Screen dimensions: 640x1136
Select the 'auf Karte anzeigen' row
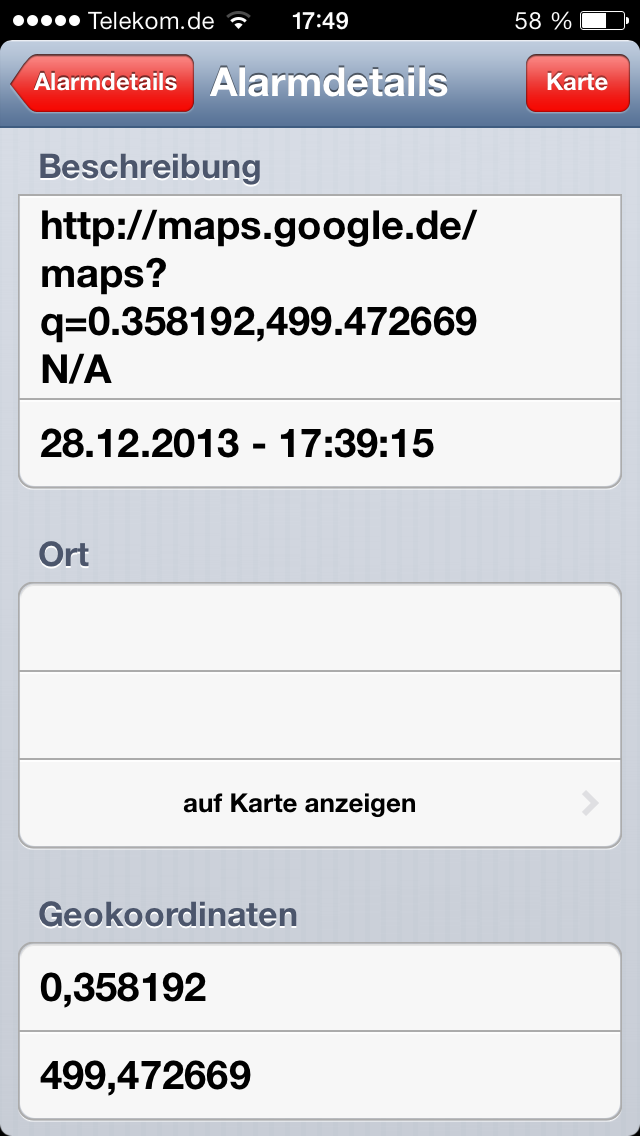coord(320,803)
